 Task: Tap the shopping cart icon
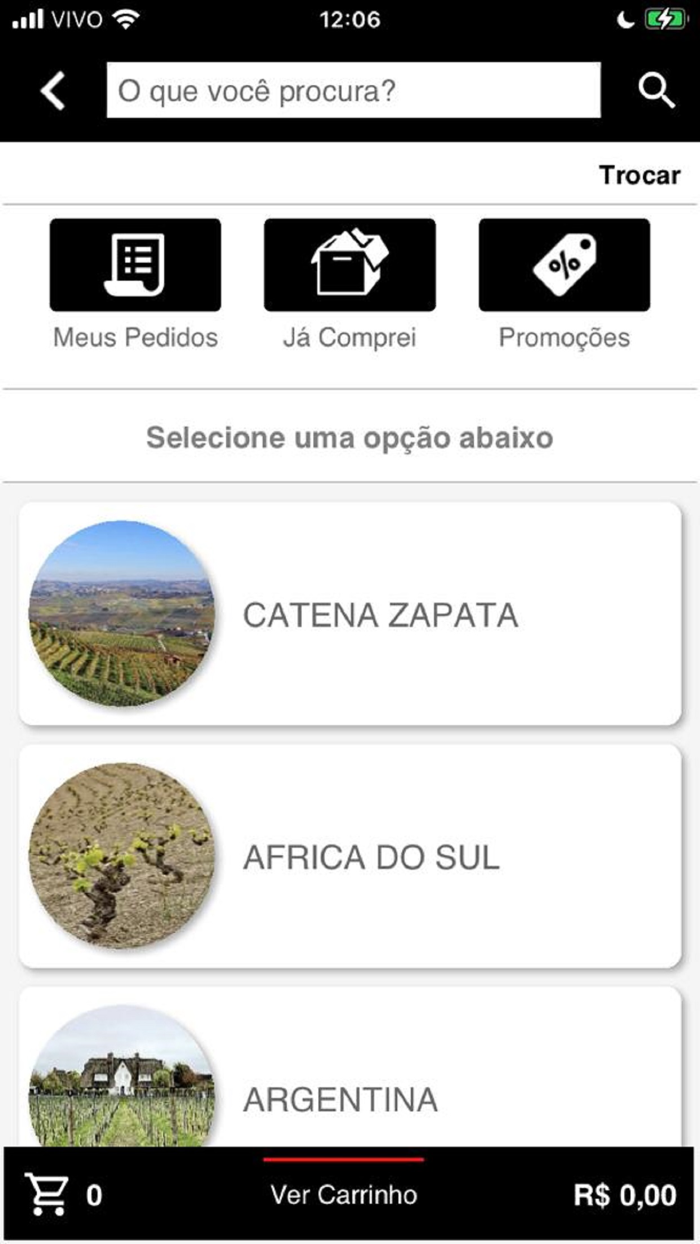47,1194
